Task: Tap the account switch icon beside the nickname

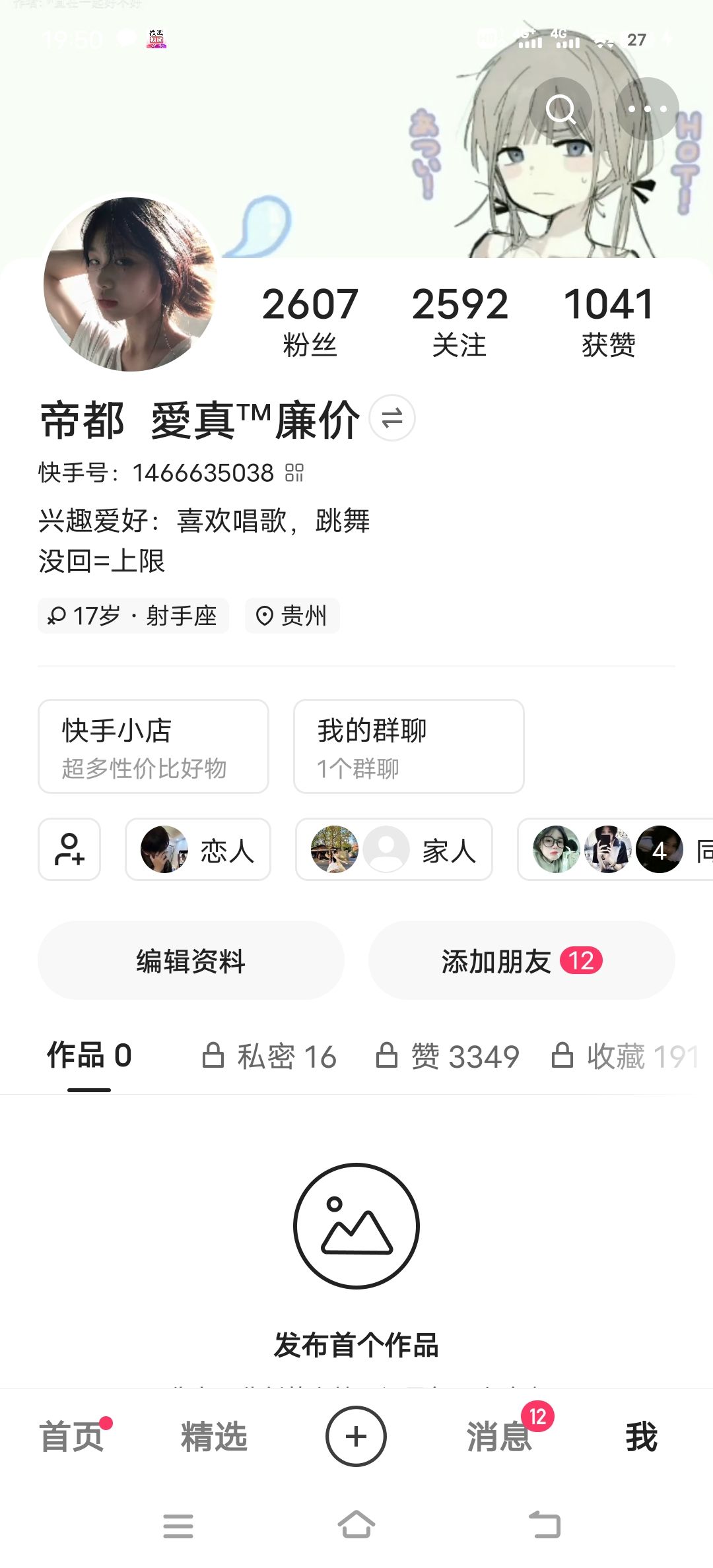Action: 392,418
